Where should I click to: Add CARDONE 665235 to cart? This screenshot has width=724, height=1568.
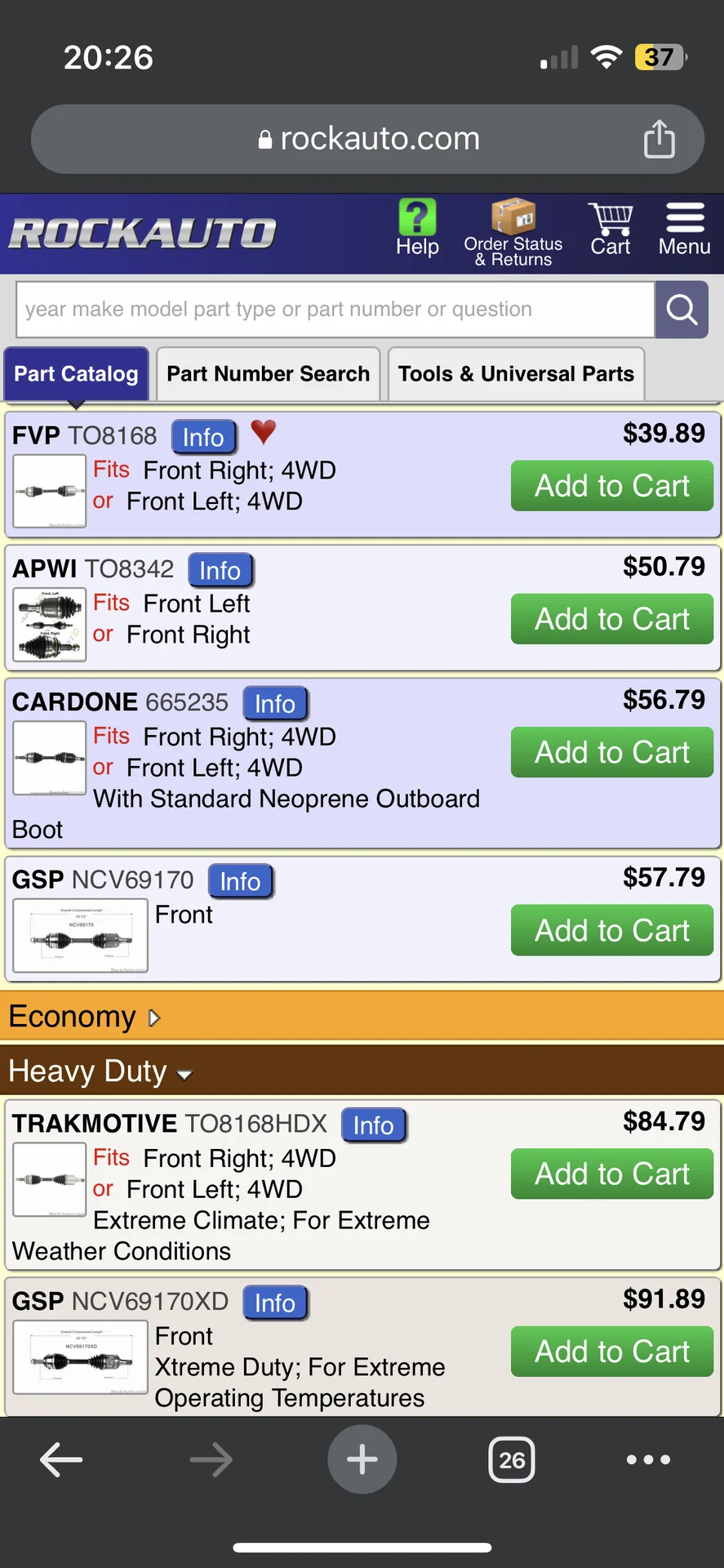pyautogui.click(x=611, y=752)
